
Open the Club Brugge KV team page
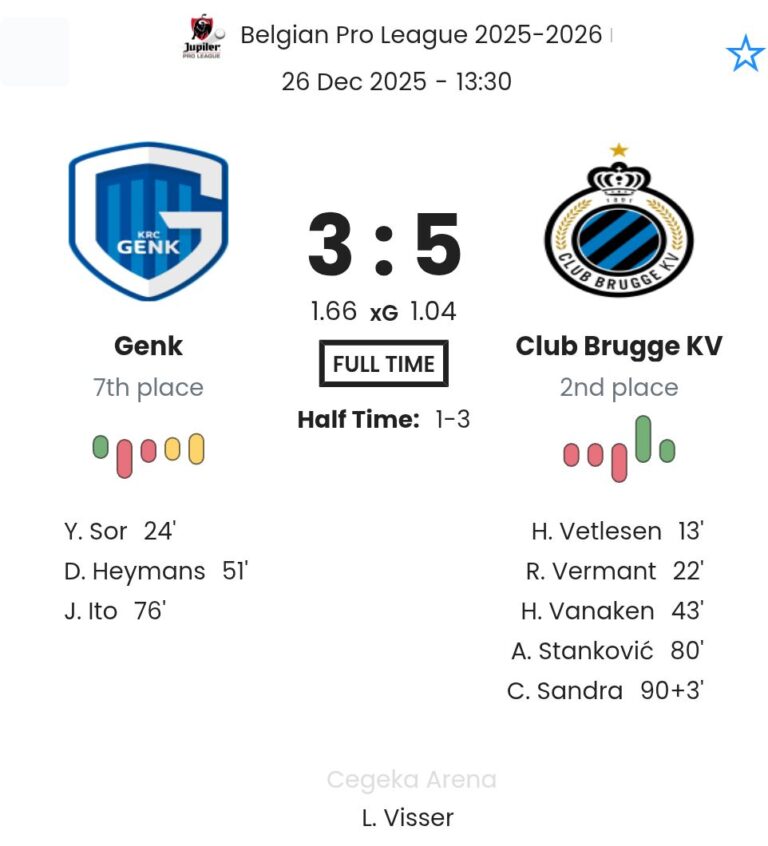tap(618, 346)
